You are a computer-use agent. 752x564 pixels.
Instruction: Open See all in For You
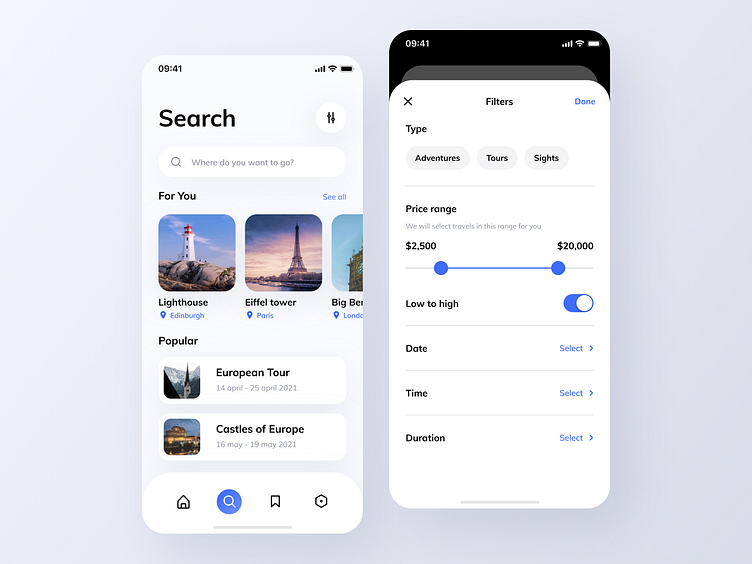click(x=334, y=197)
